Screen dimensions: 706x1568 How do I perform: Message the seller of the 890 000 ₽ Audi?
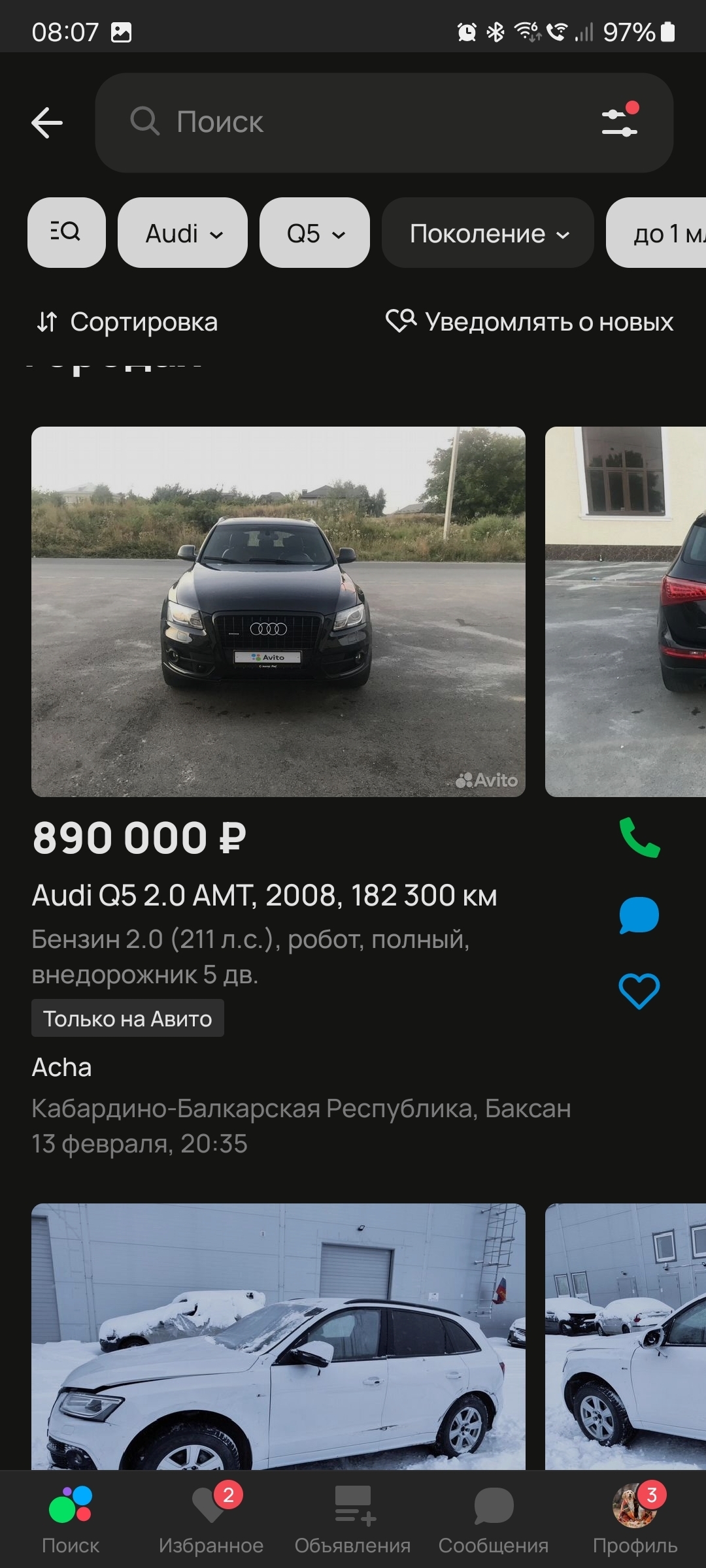639,915
